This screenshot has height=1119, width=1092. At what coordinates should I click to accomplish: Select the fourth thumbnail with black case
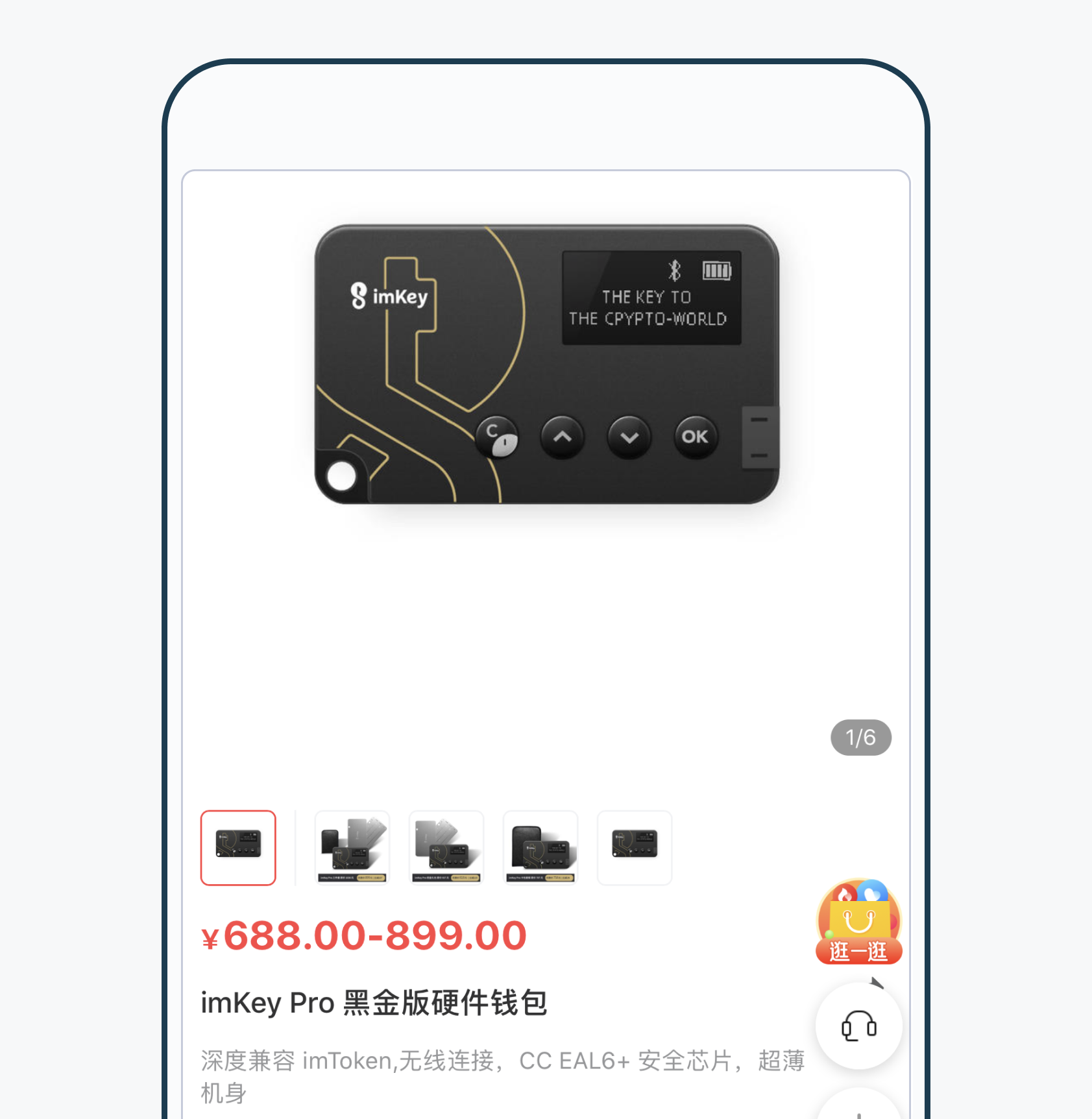click(540, 847)
